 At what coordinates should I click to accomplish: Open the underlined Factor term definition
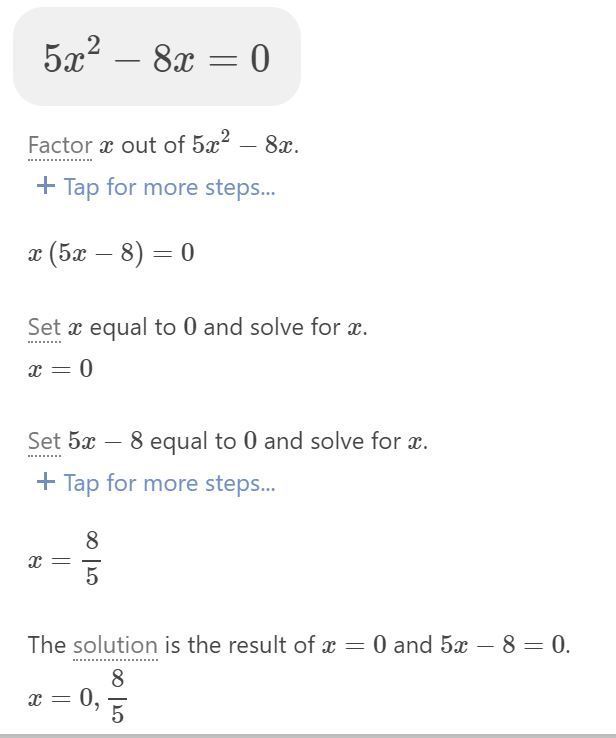pyautogui.click(x=59, y=145)
